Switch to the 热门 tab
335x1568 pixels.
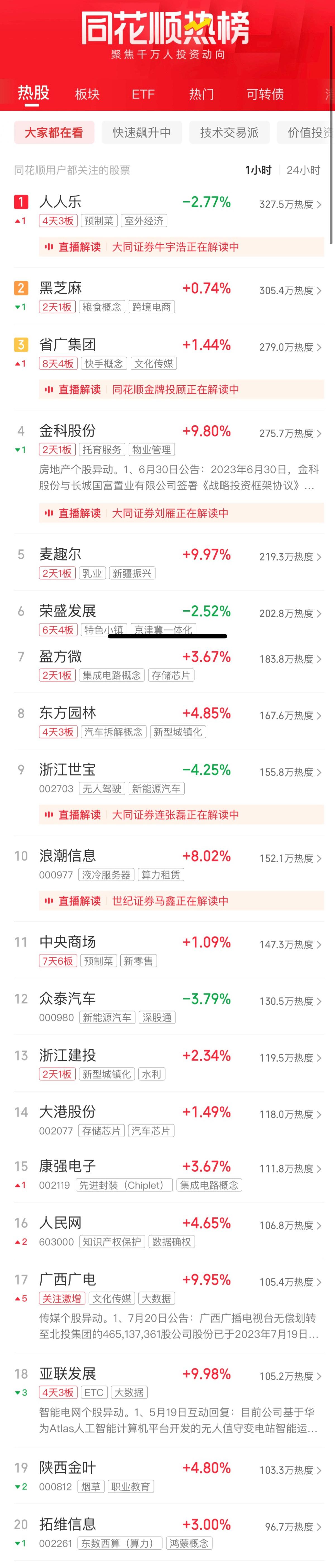(201, 94)
